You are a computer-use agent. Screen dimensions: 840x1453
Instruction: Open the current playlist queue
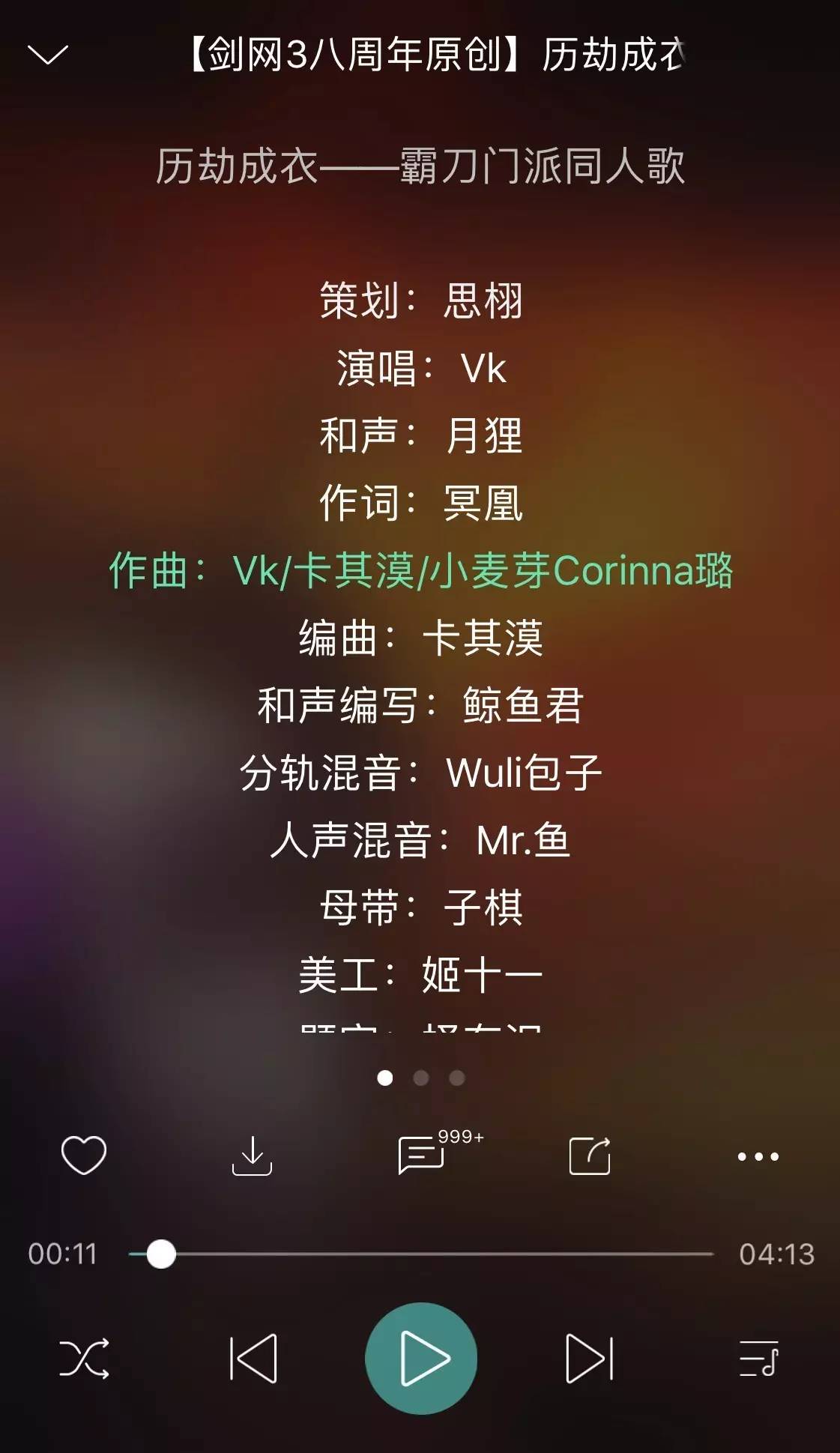pos(758,1358)
